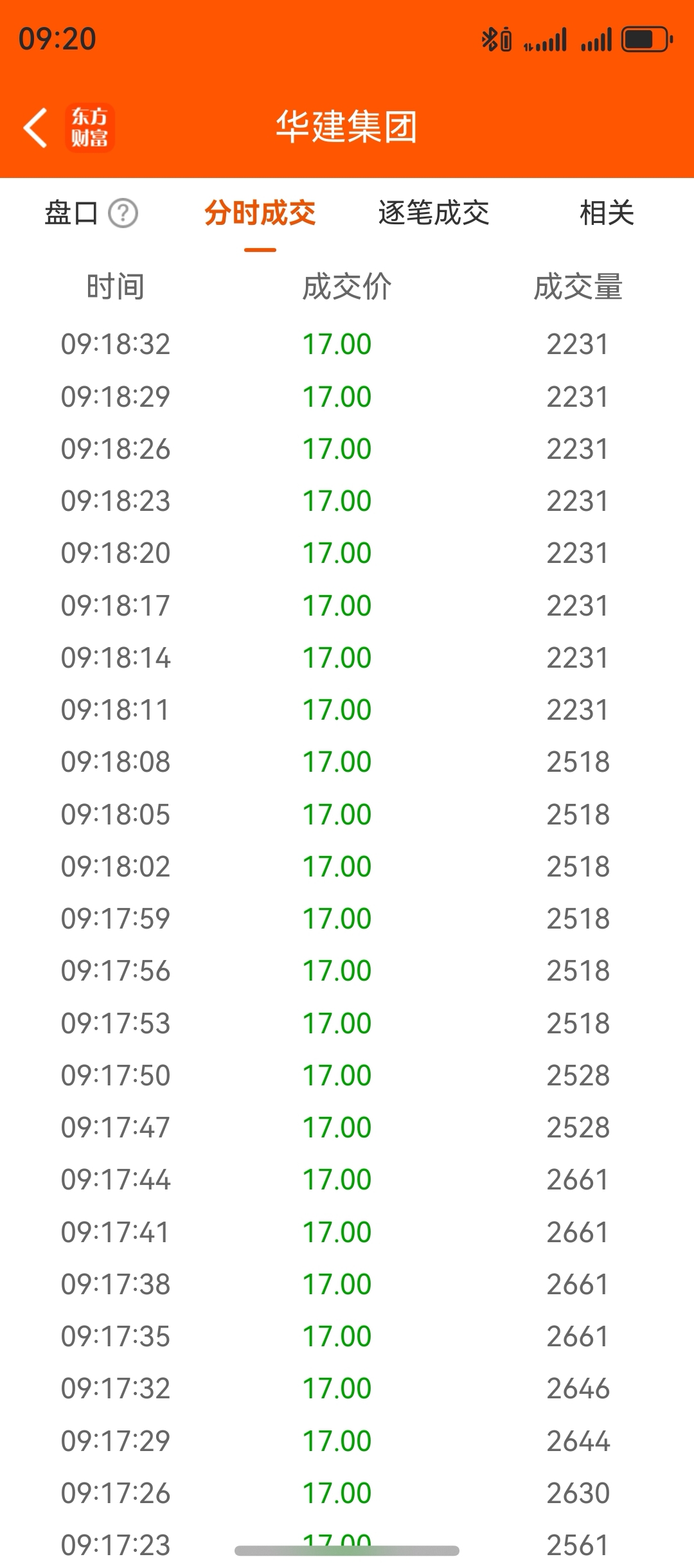Switch to the 盘口 tab

(71, 213)
